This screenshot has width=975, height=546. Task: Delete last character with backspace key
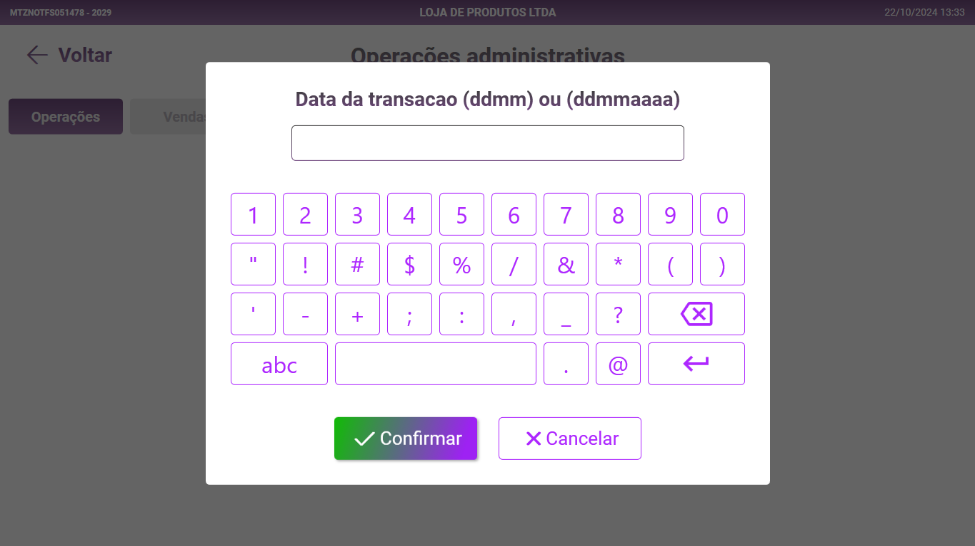pyautogui.click(x=696, y=314)
